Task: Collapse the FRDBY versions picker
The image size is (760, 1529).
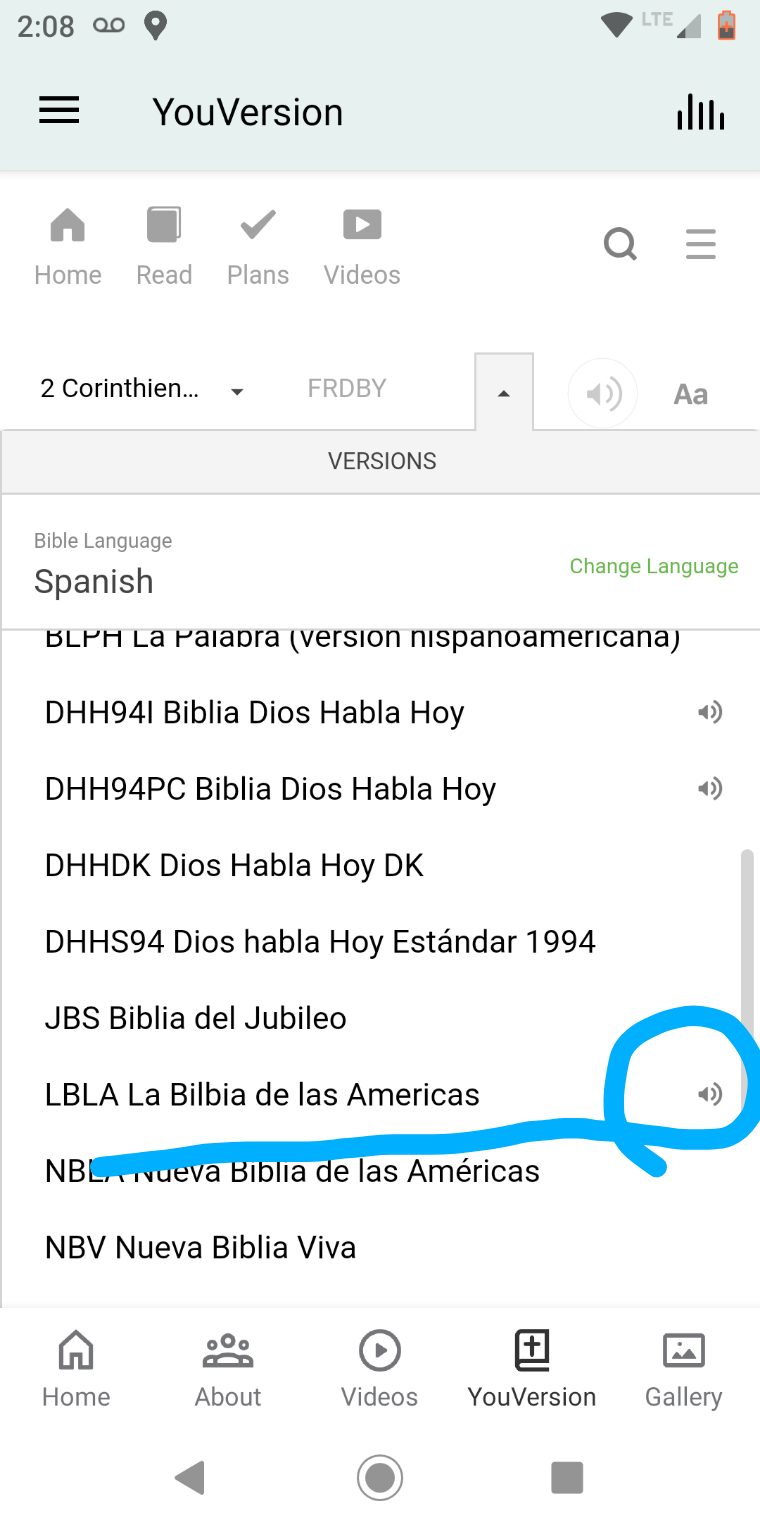Action: click(504, 393)
